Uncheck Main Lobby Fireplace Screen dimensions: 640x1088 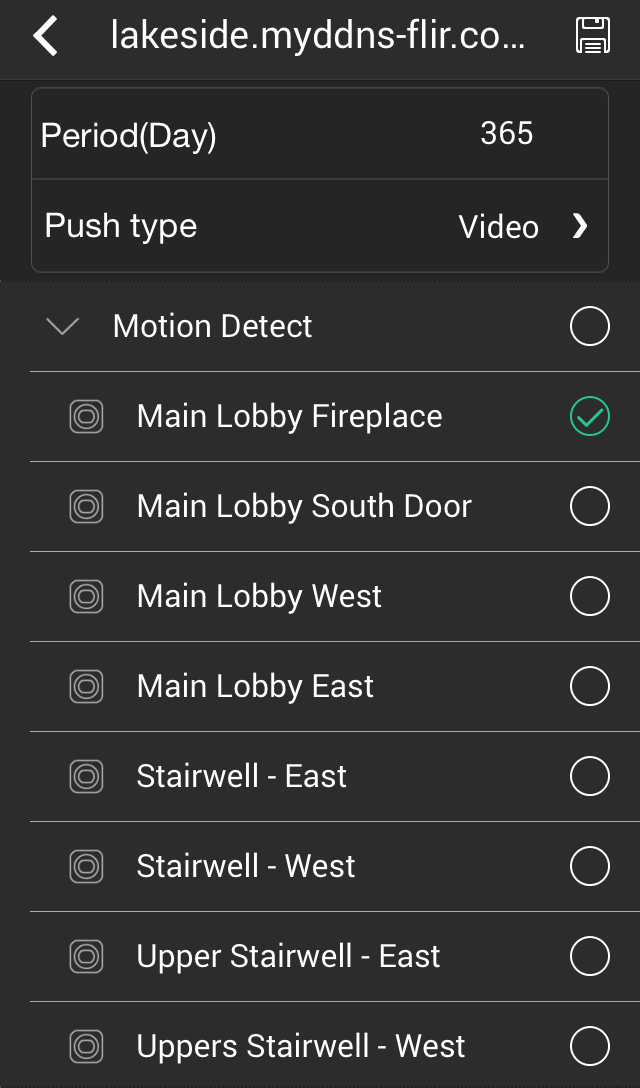pyautogui.click(x=590, y=416)
